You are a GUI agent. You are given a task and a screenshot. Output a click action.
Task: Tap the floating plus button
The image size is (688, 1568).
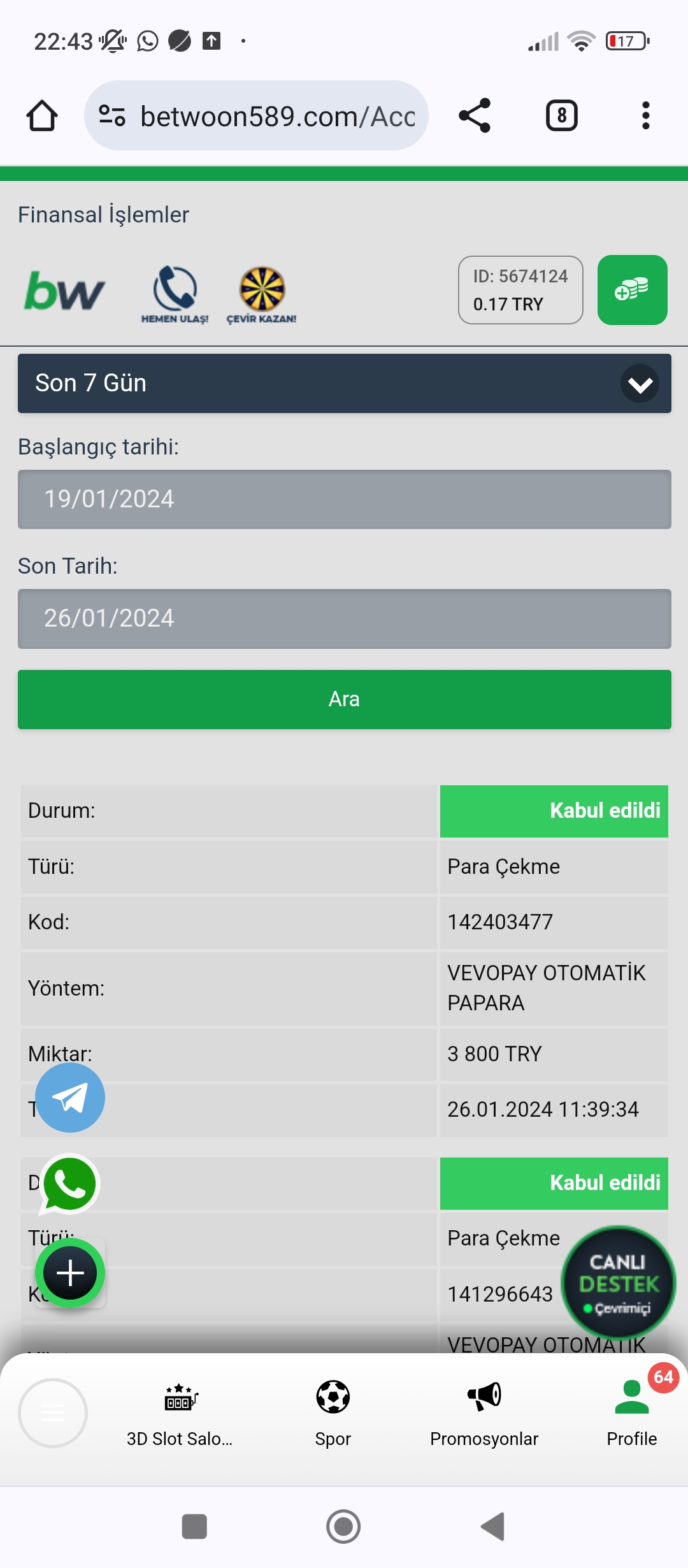click(x=70, y=1273)
